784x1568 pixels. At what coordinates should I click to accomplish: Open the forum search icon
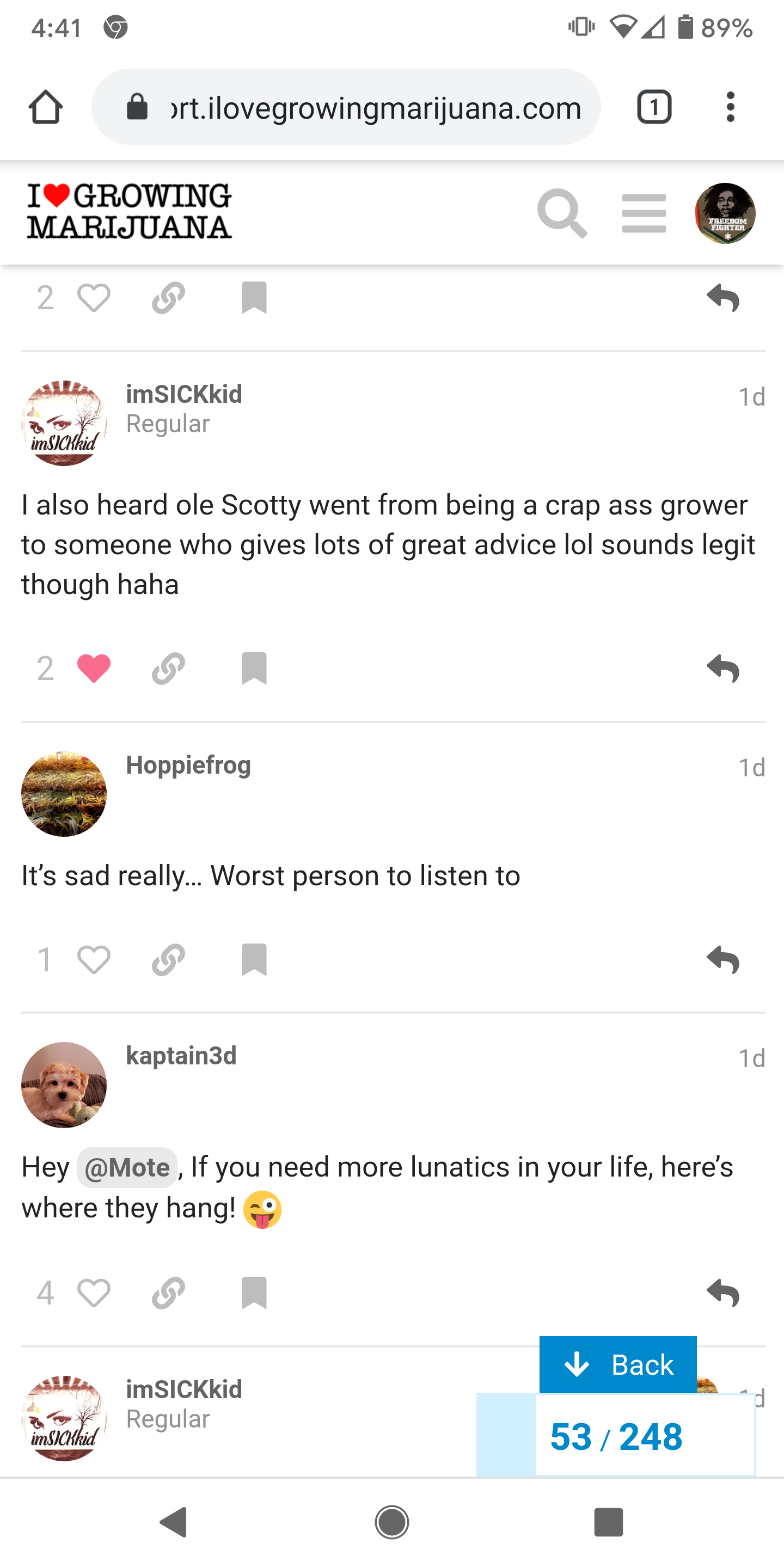(562, 213)
